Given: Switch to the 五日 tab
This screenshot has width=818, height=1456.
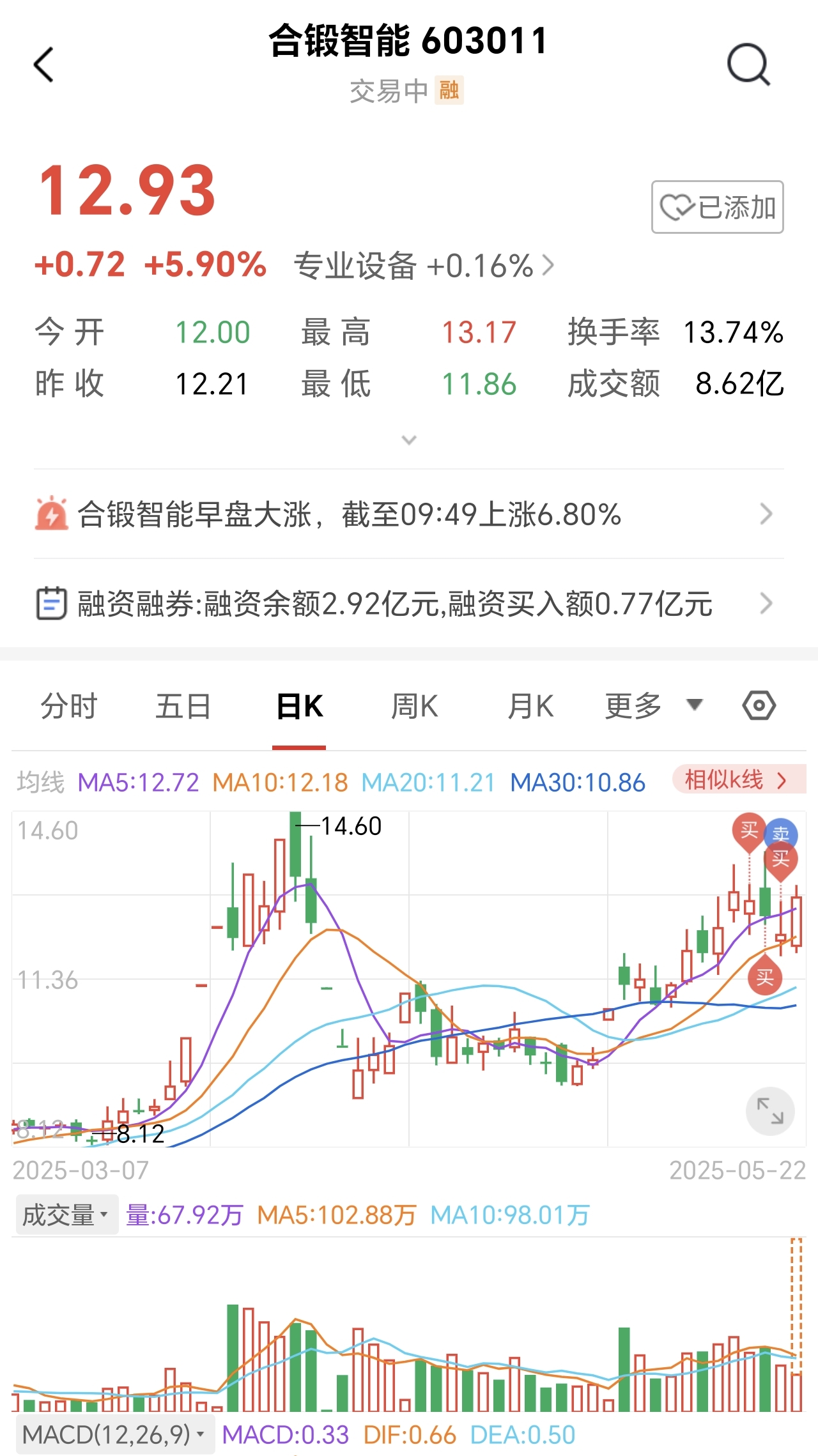Looking at the screenshot, I should pyautogui.click(x=183, y=707).
